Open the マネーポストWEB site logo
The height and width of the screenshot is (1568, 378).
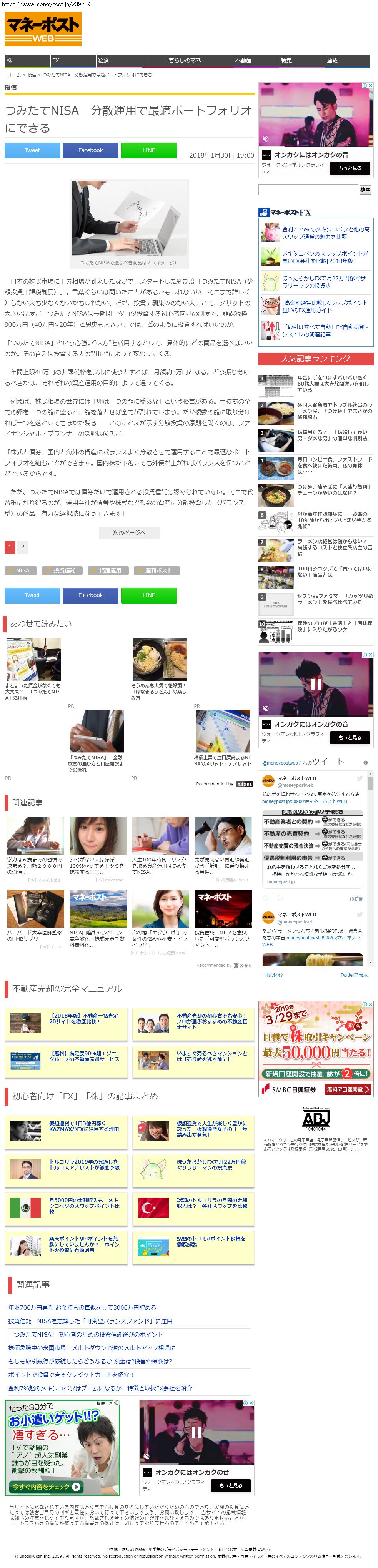[x=43, y=28]
